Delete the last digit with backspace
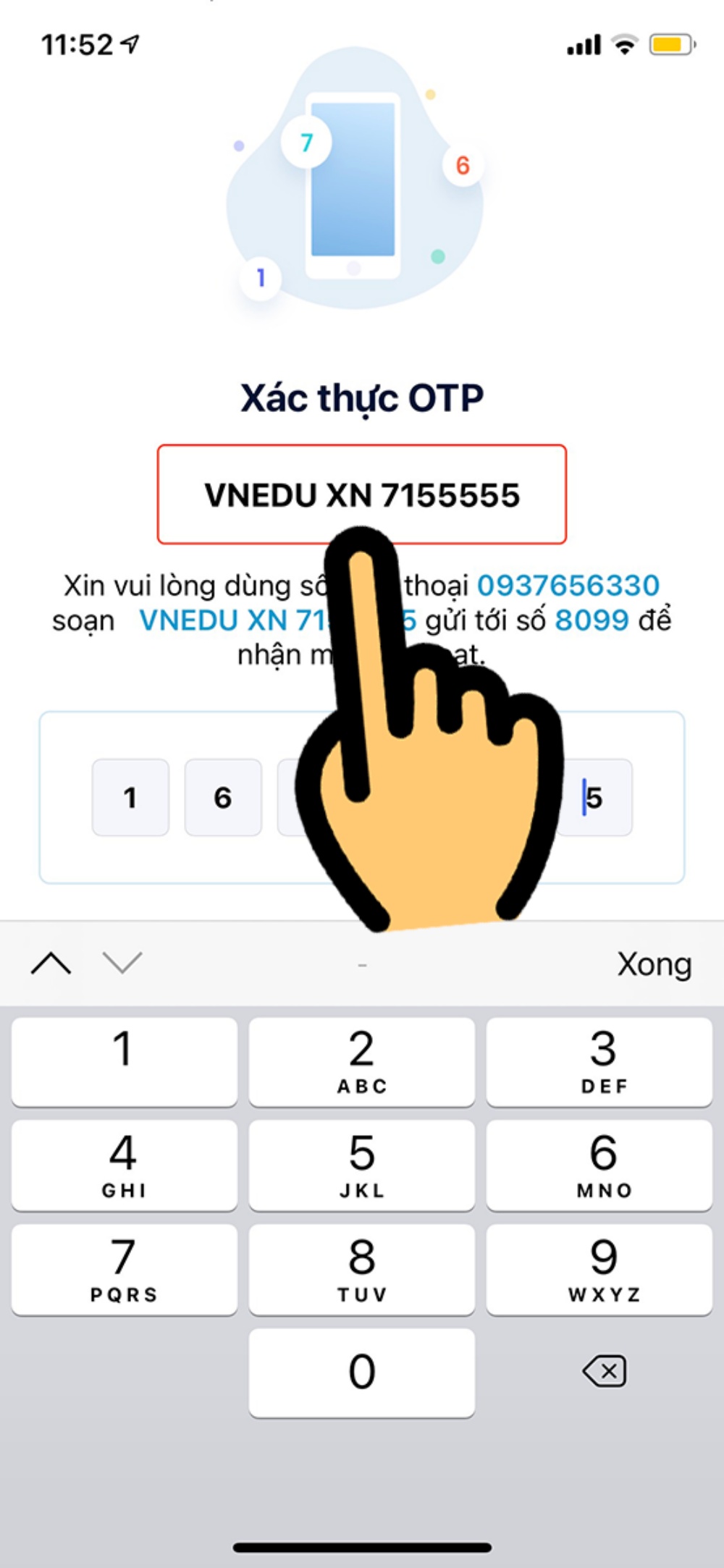The width and height of the screenshot is (724, 1568). [x=605, y=1371]
